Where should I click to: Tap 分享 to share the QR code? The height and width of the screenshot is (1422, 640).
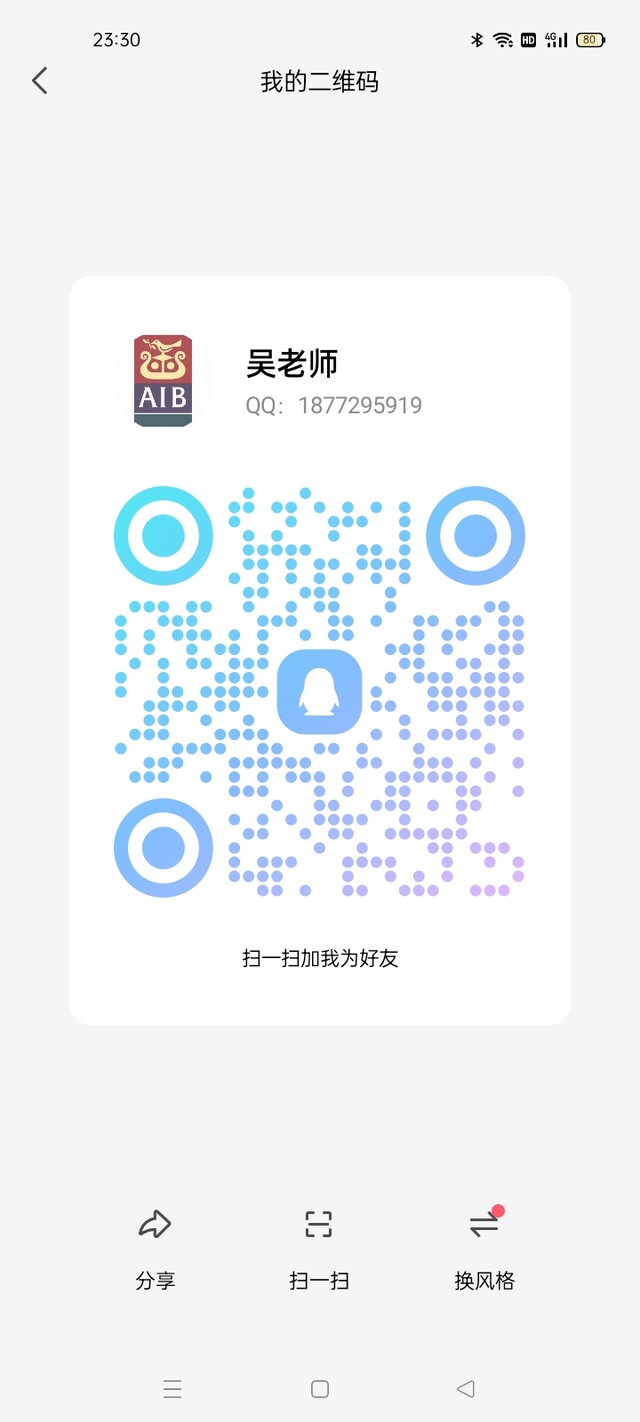point(155,1249)
